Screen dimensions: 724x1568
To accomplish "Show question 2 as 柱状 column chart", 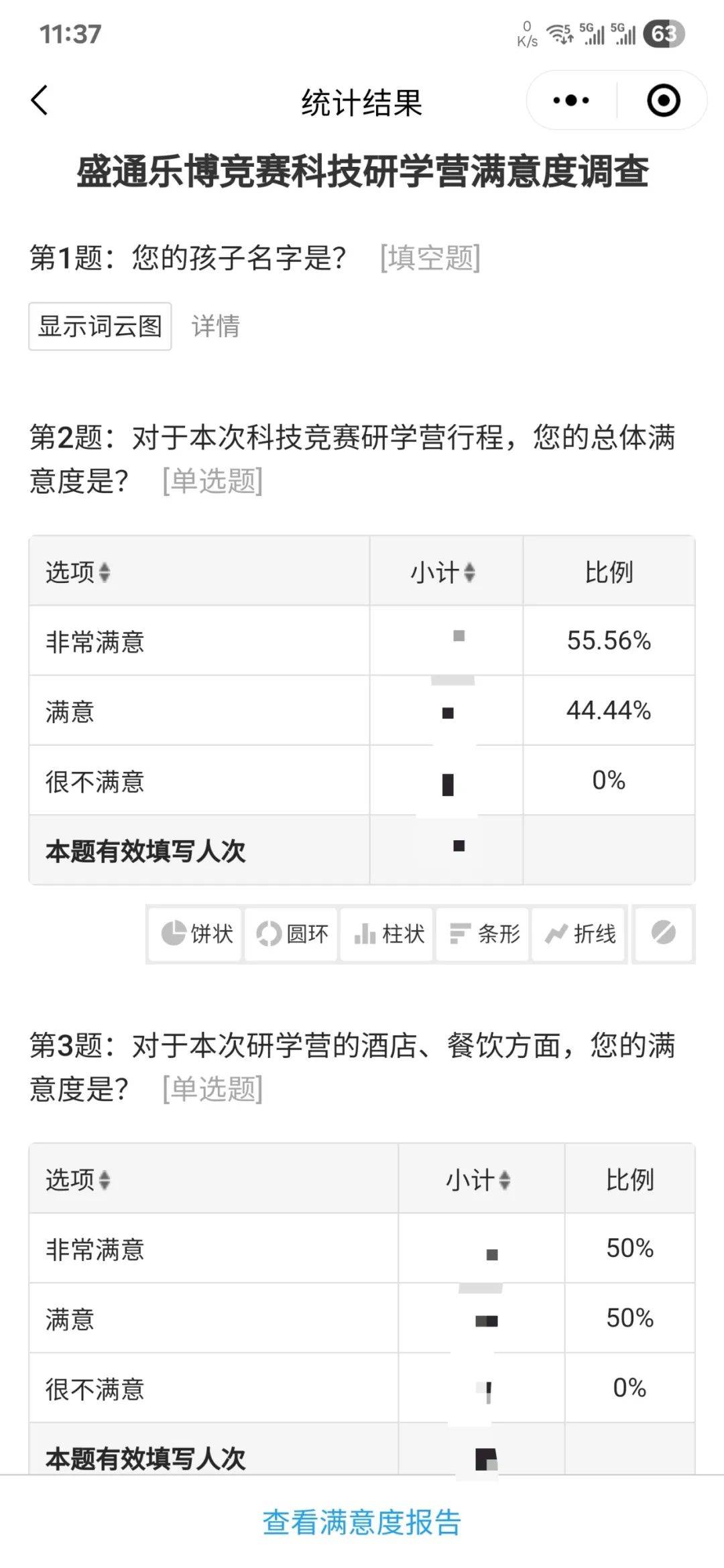I will (x=388, y=933).
